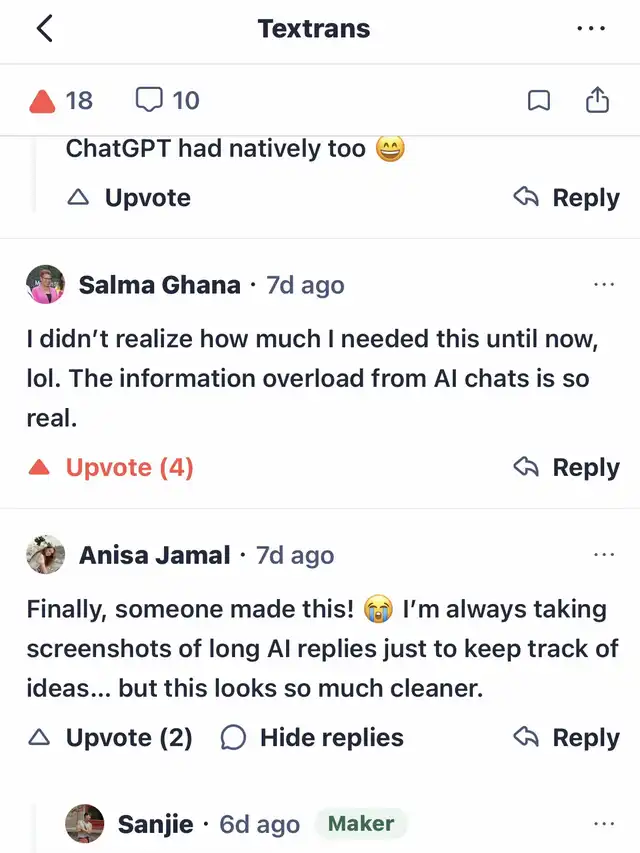Go back using the top-left arrow
The width and height of the screenshot is (640, 853).
(45, 28)
